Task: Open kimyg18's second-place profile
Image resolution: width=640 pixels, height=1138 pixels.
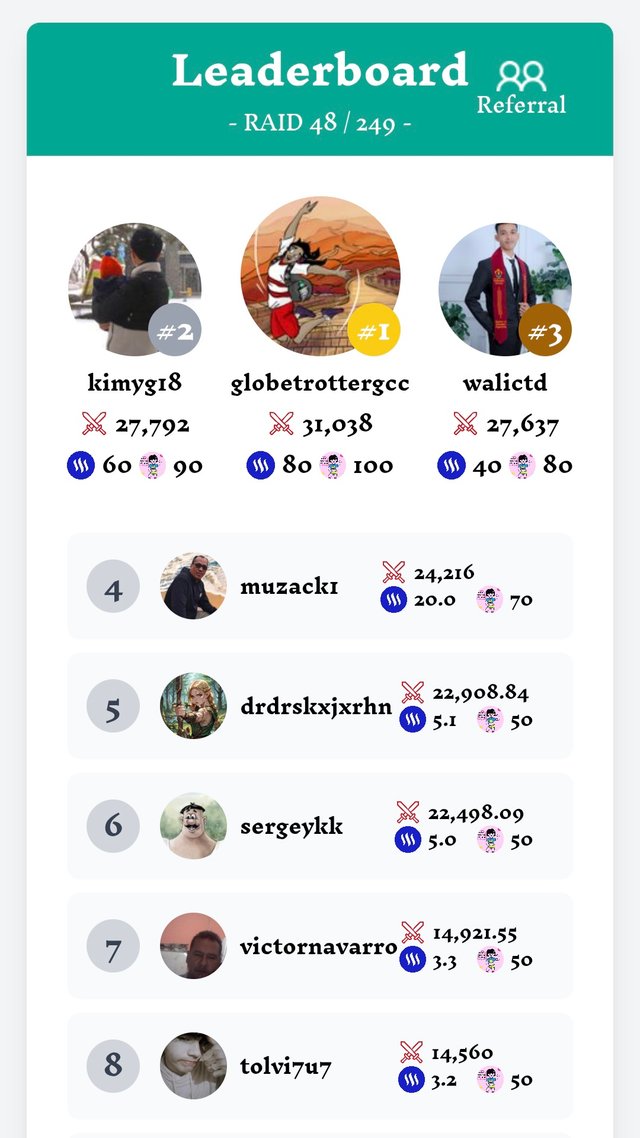Action: click(x=134, y=289)
